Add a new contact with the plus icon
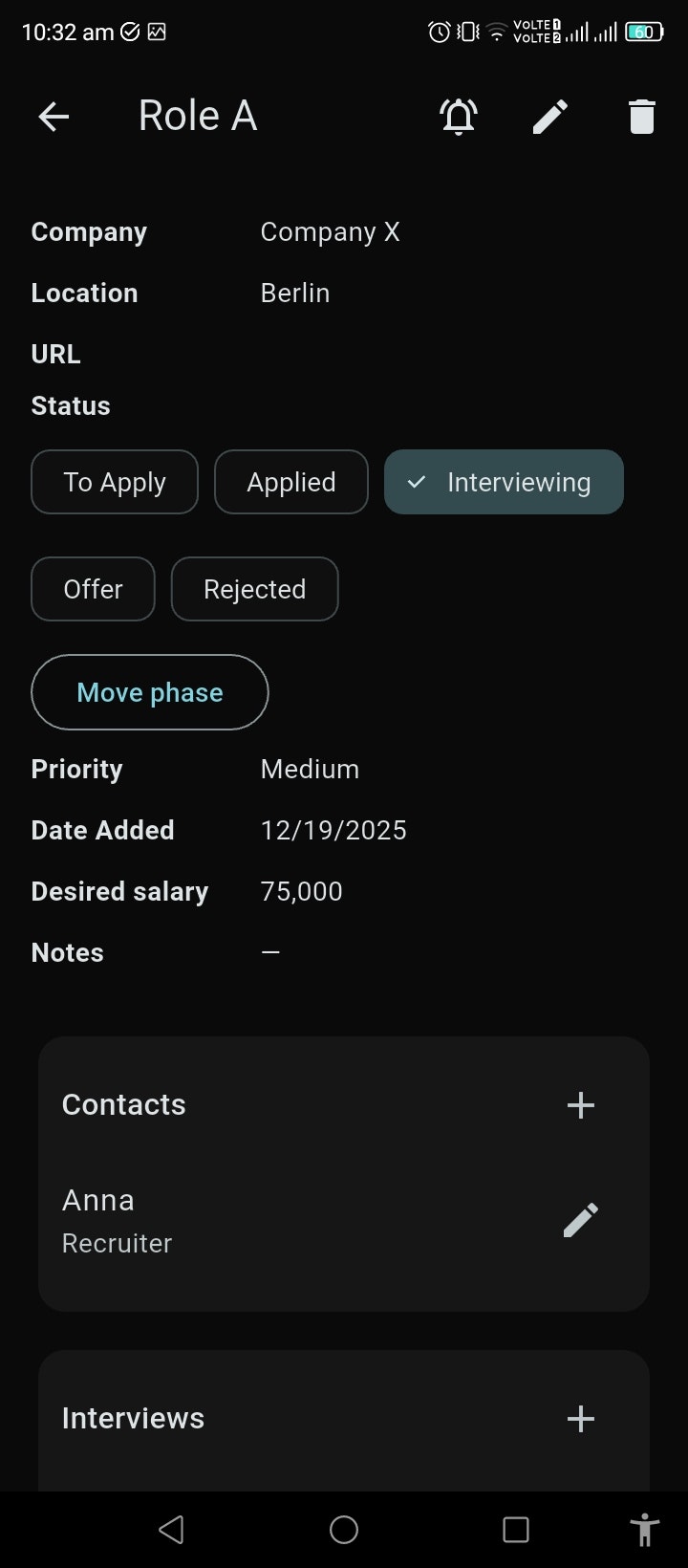The image size is (688, 1568). [x=580, y=1104]
